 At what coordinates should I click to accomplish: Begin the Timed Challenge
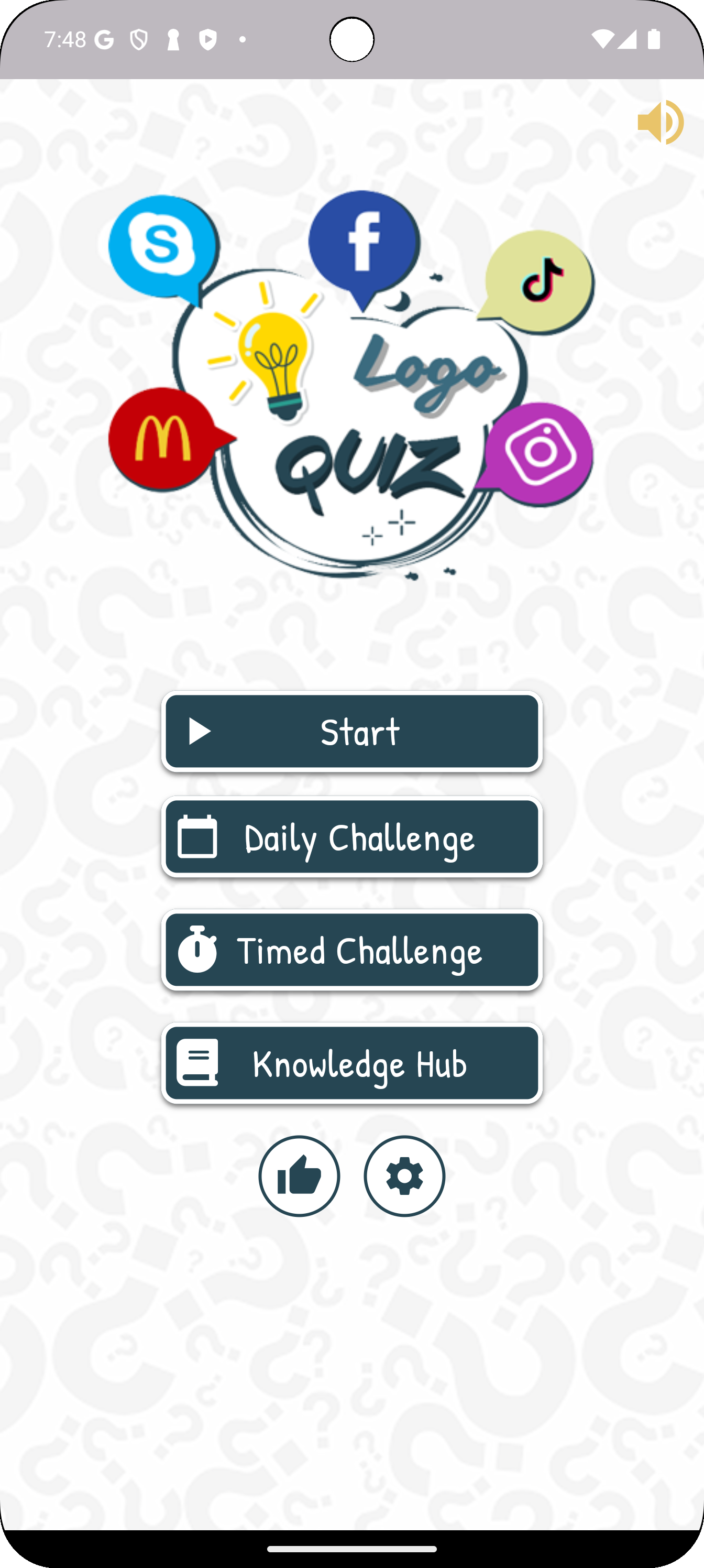point(351,950)
